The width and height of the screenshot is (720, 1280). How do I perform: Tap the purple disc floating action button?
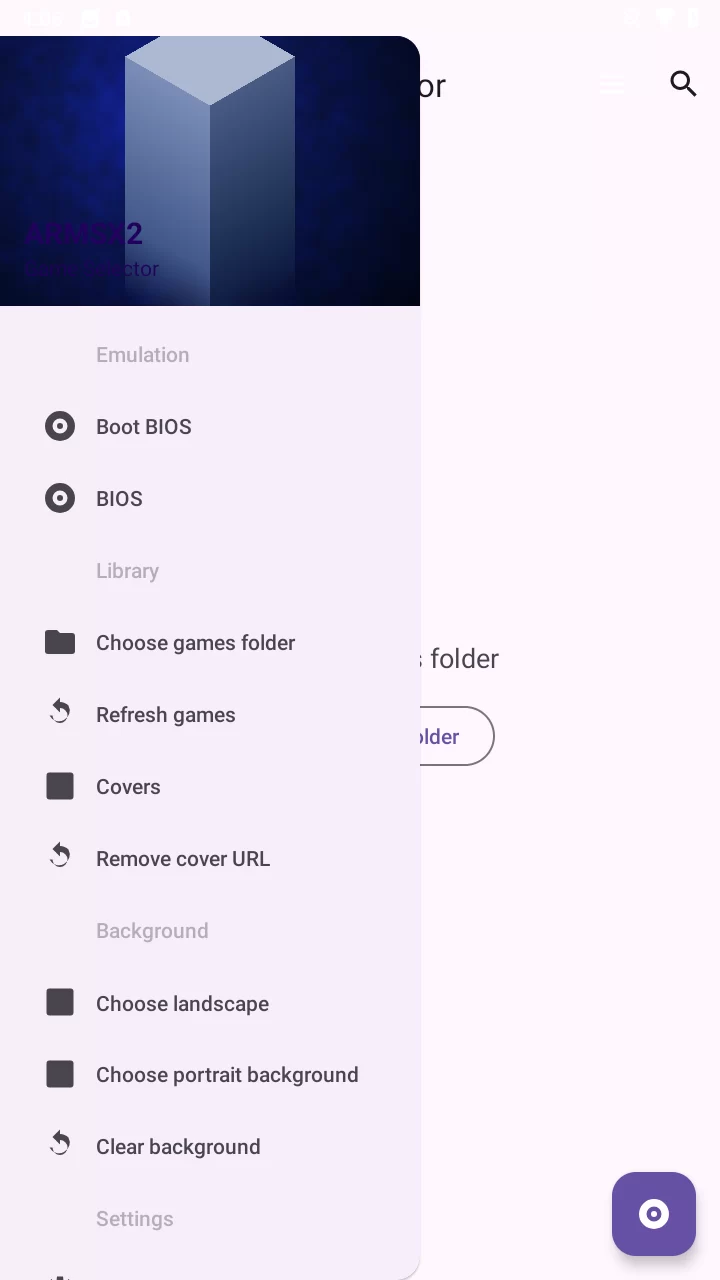653,1214
